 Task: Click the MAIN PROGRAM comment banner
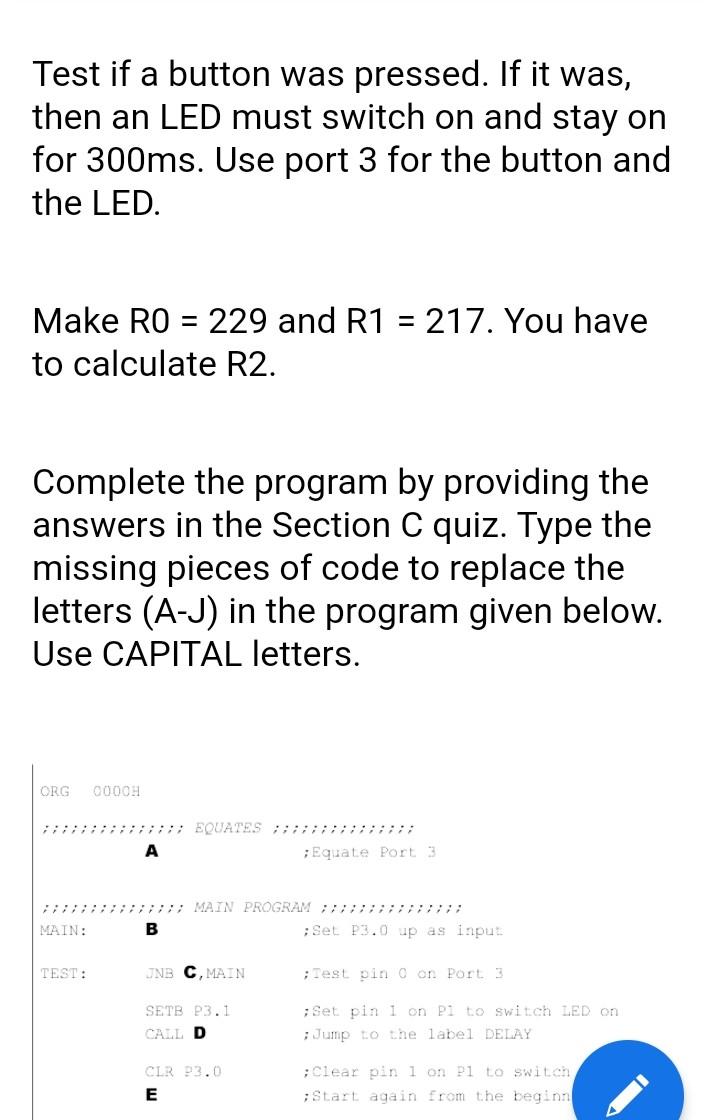coord(250,907)
